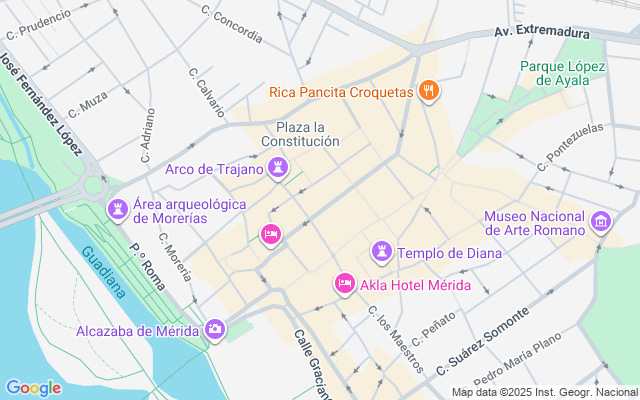Tap the unlabeled pink hotel pin
Viewport: 640px width, 400px height.
pos(270,235)
